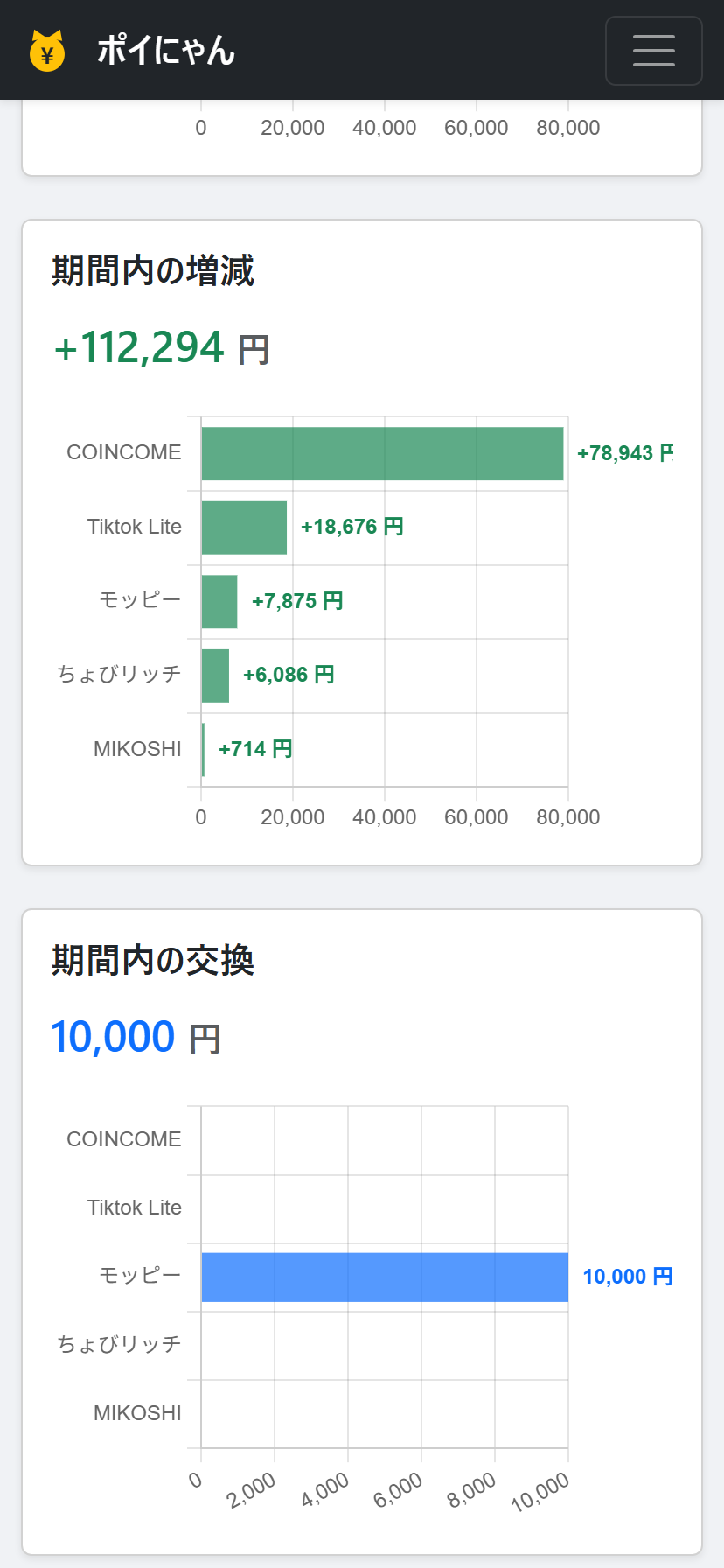
Task: Select the COINCOME label text
Action: point(124,452)
